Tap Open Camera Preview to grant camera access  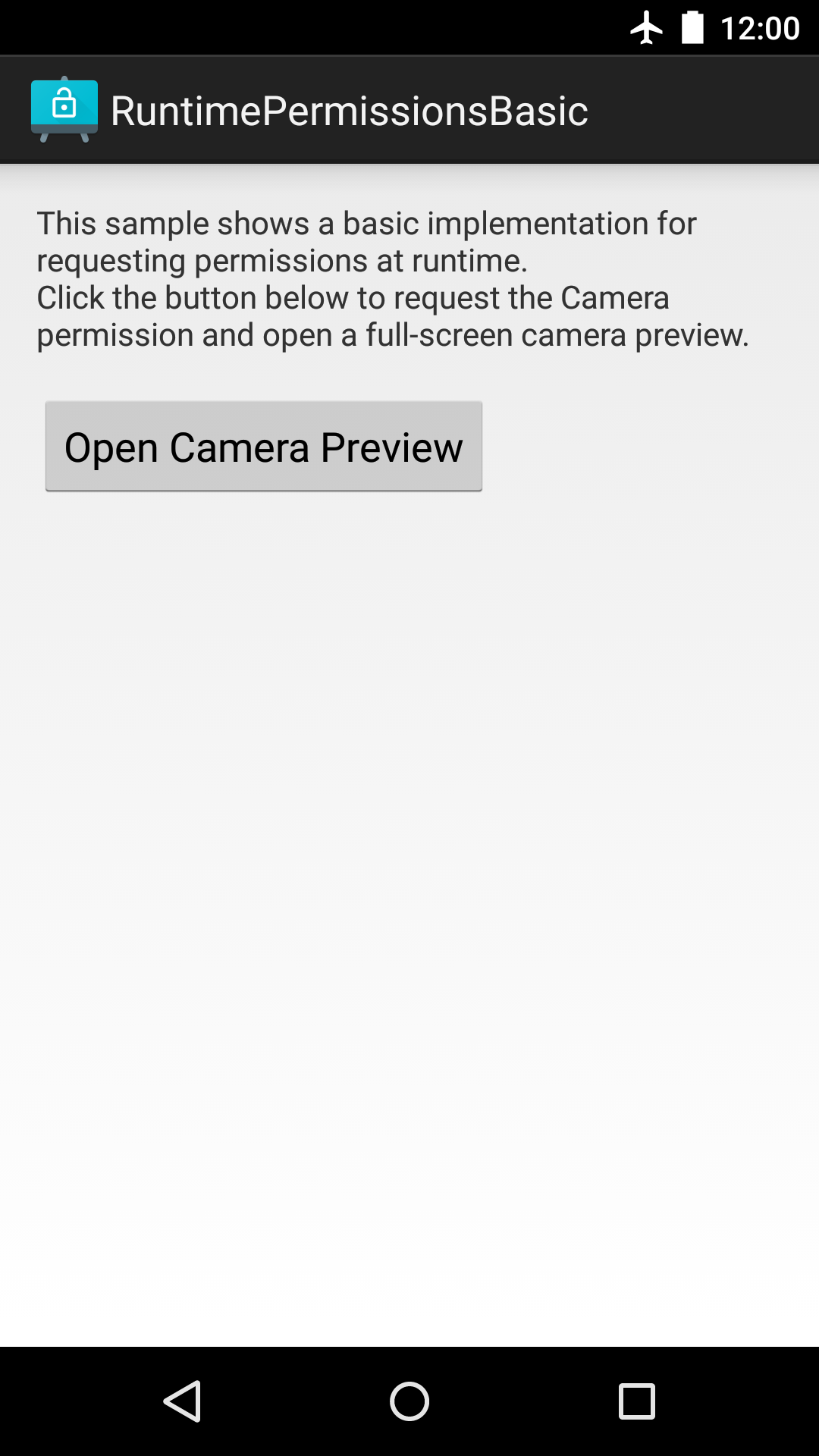click(263, 447)
